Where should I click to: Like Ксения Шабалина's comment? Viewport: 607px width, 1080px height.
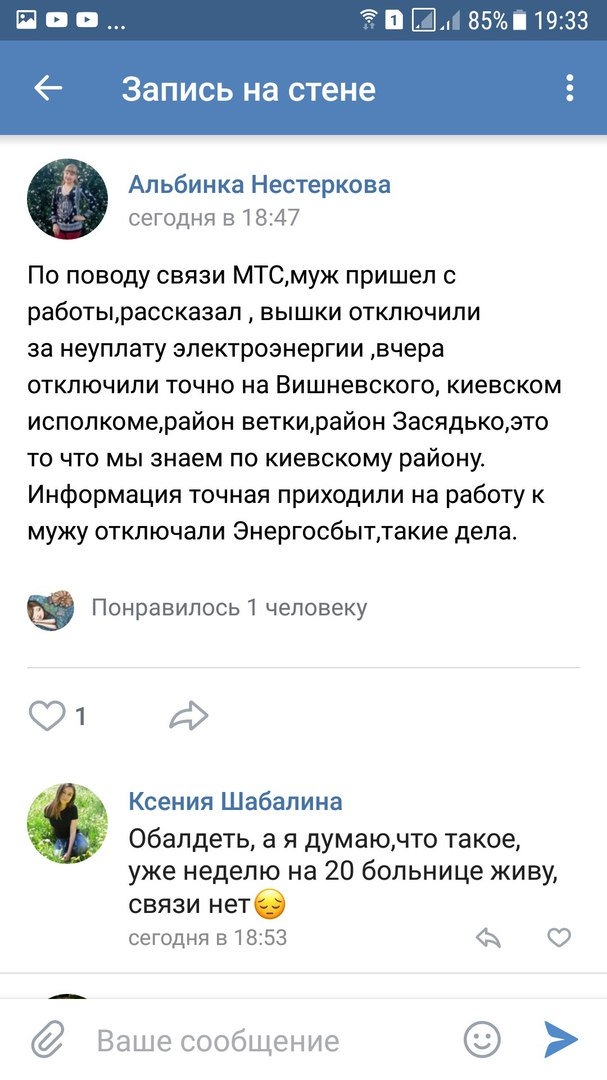[x=559, y=937]
